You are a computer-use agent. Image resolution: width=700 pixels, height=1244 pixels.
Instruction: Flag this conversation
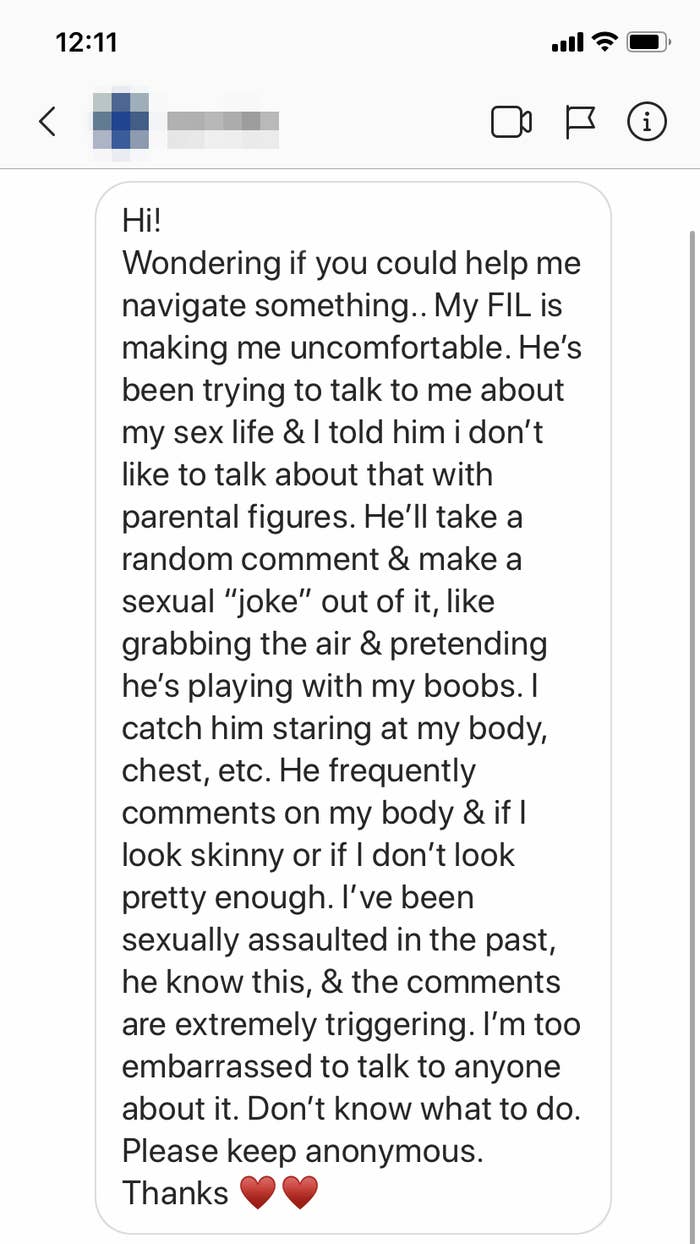point(579,122)
